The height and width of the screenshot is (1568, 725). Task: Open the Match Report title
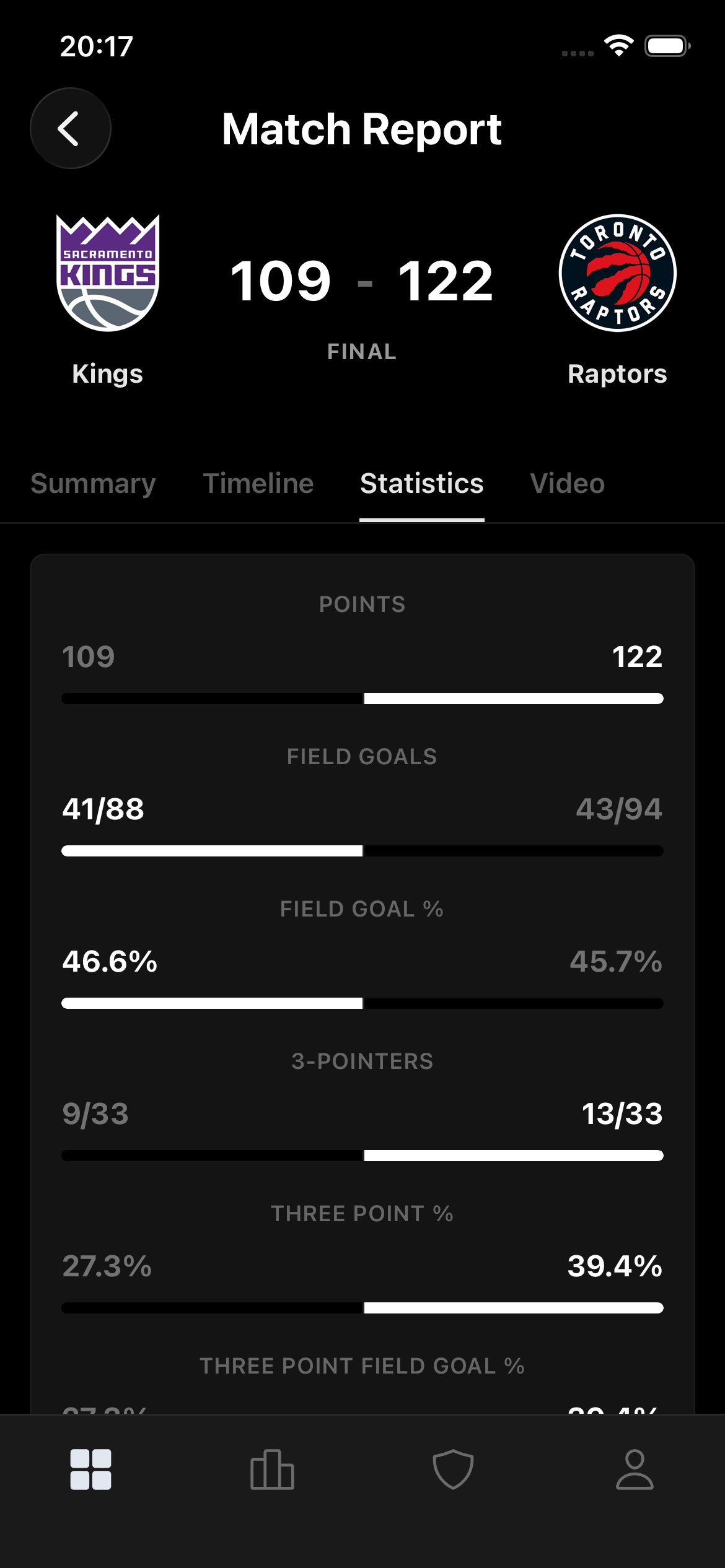pos(362,128)
